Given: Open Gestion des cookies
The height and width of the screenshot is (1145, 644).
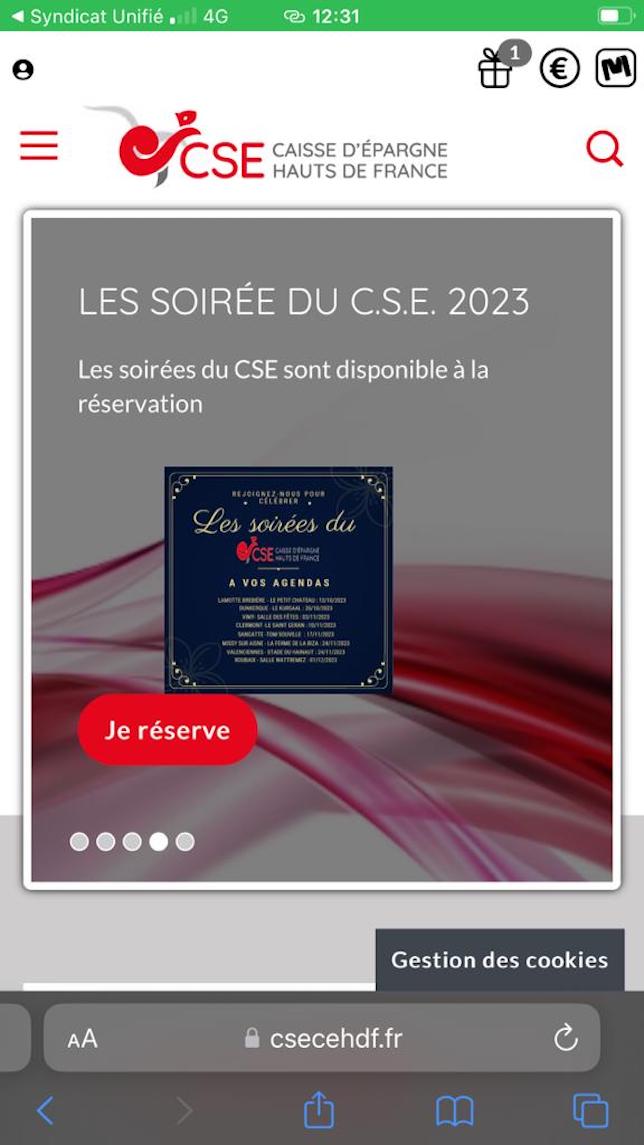Looking at the screenshot, I should tap(499, 960).
